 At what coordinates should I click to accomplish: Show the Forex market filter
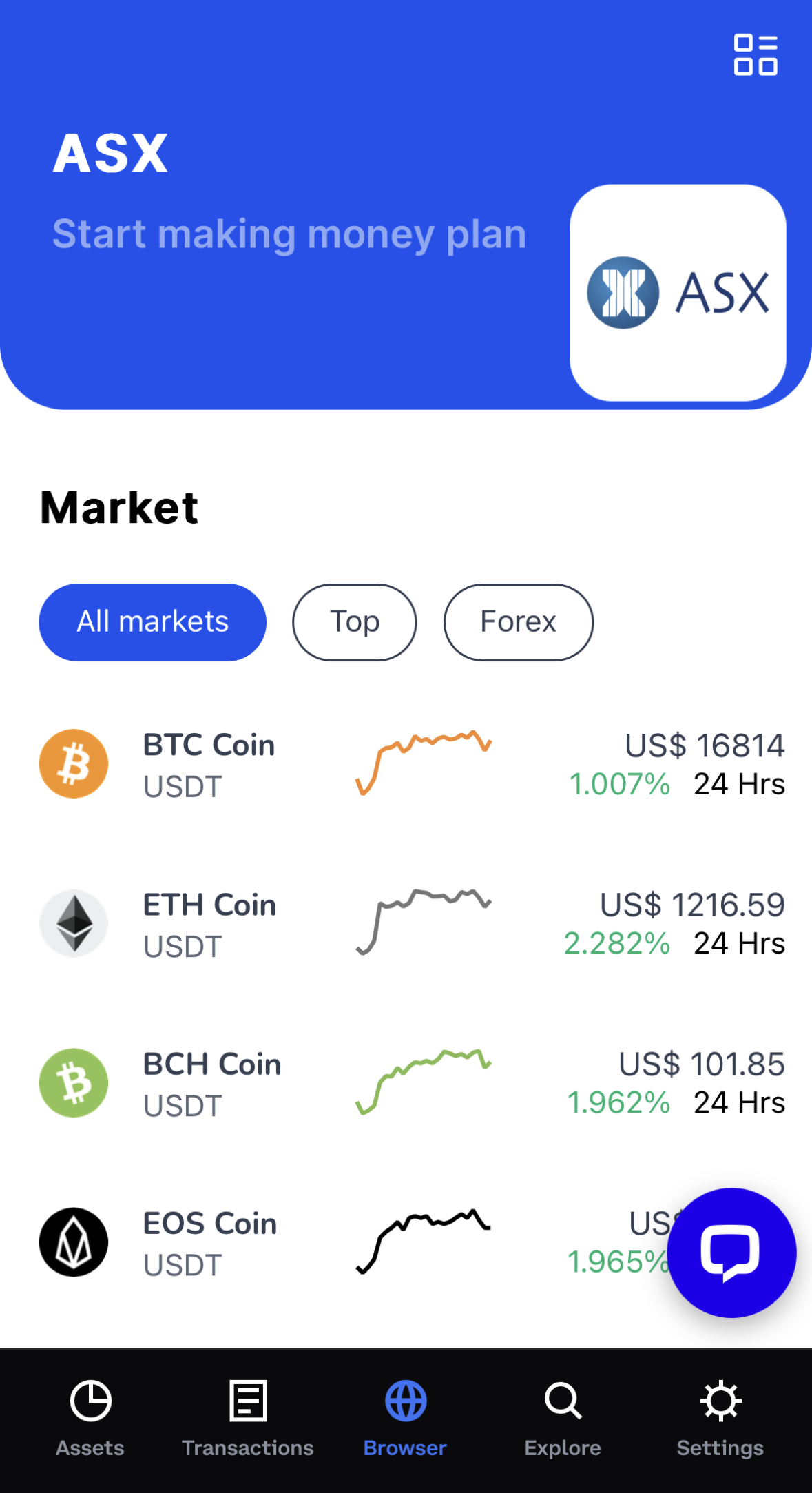(518, 622)
